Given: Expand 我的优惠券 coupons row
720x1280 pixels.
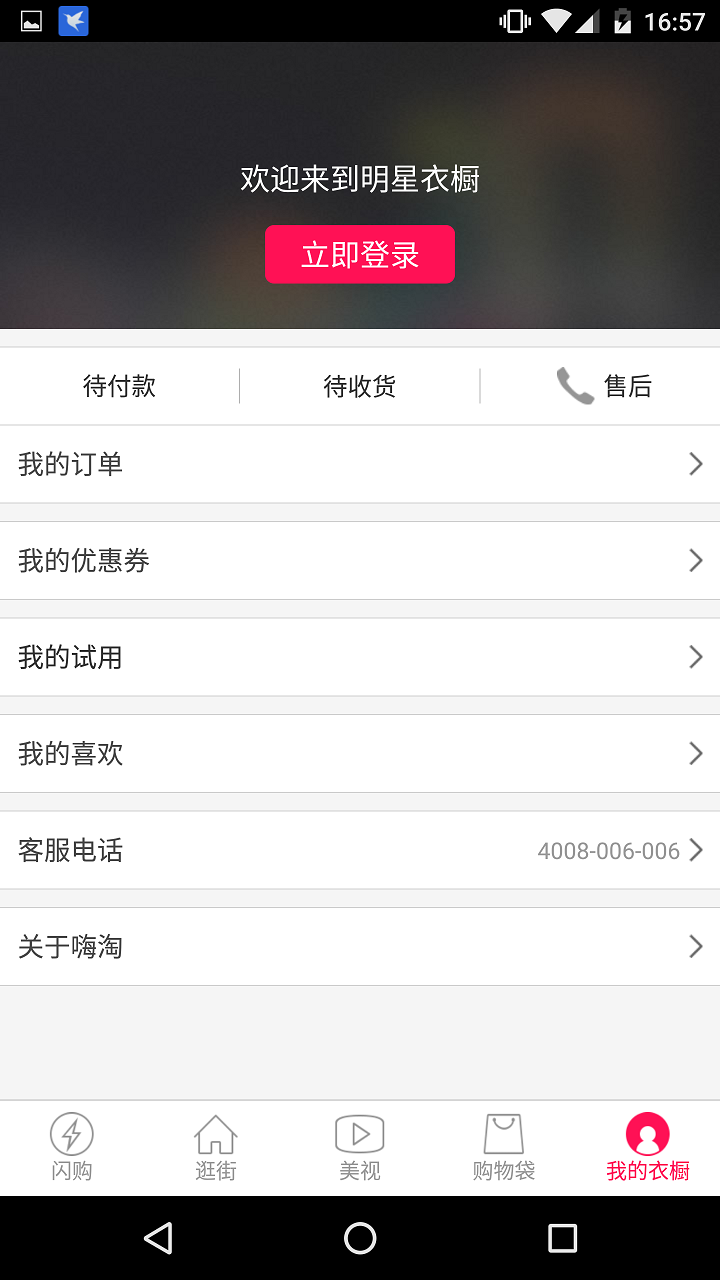Looking at the screenshot, I should tap(360, 560).
